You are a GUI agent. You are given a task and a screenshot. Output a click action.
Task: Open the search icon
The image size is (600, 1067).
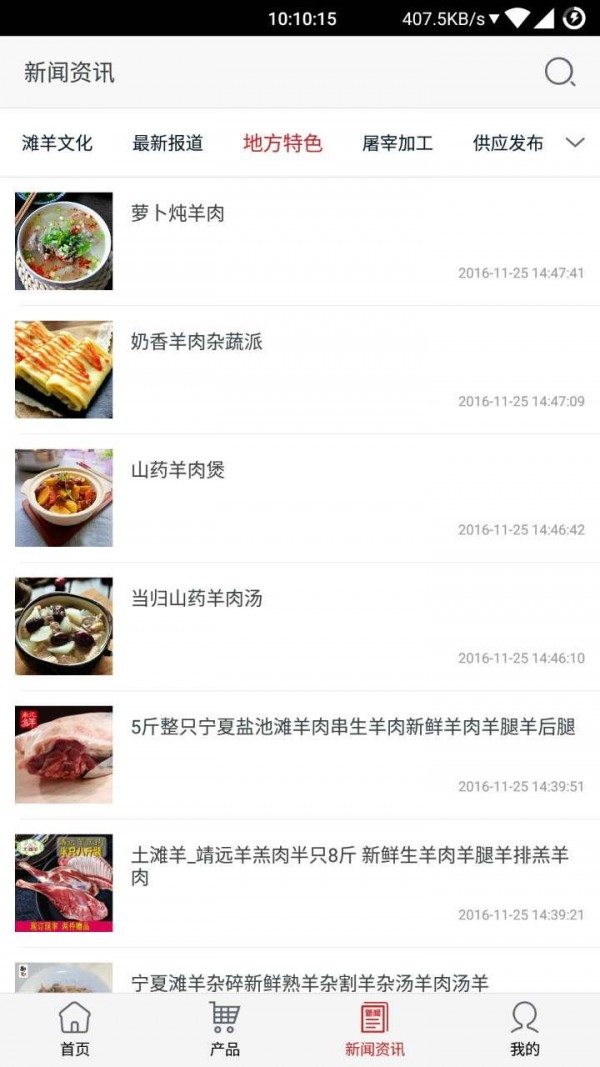point(559,72)
